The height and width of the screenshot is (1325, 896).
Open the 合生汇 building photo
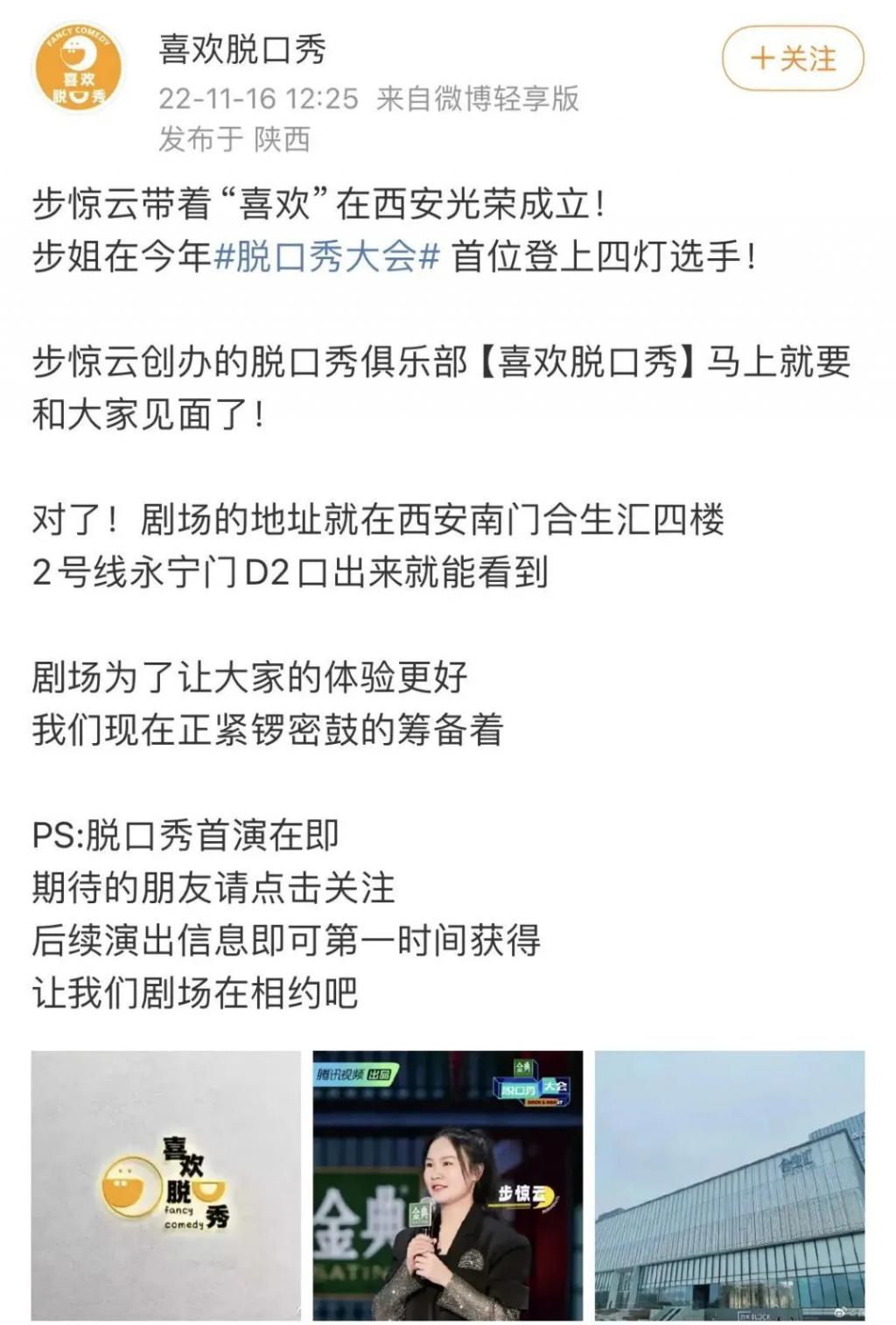click(x=730, y=1185)
